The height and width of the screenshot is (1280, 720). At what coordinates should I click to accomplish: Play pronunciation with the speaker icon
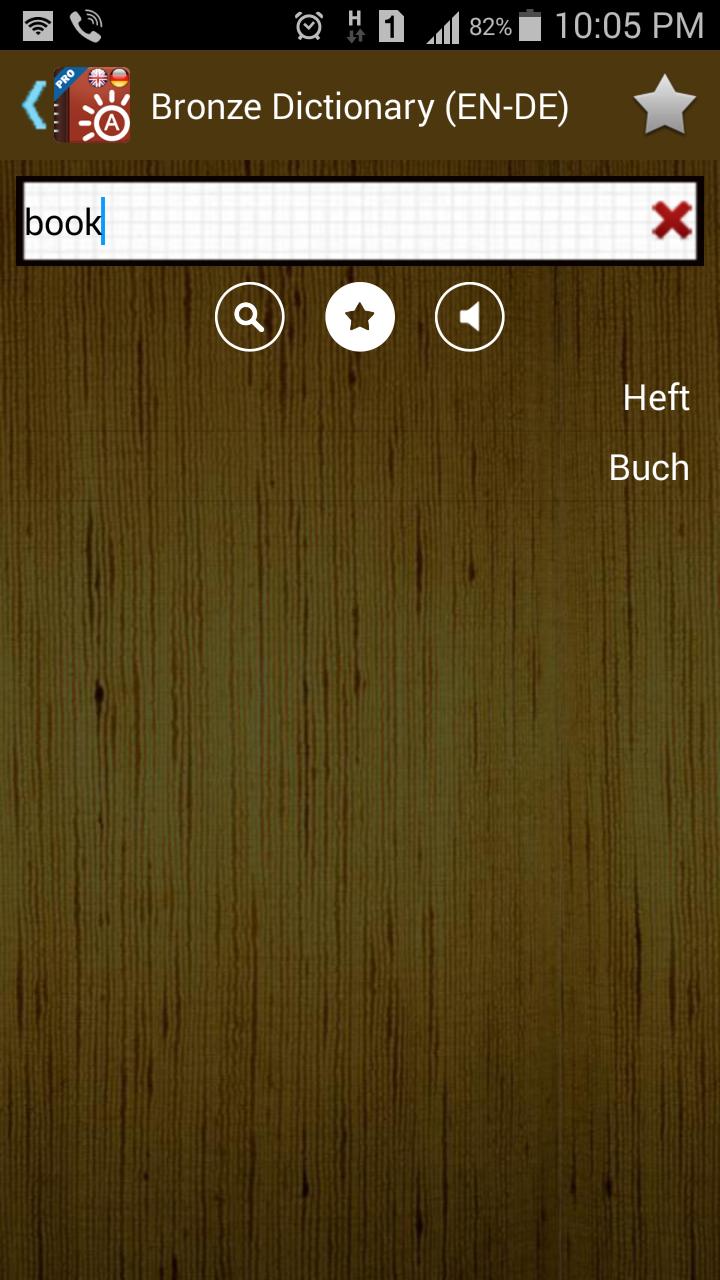470,317
